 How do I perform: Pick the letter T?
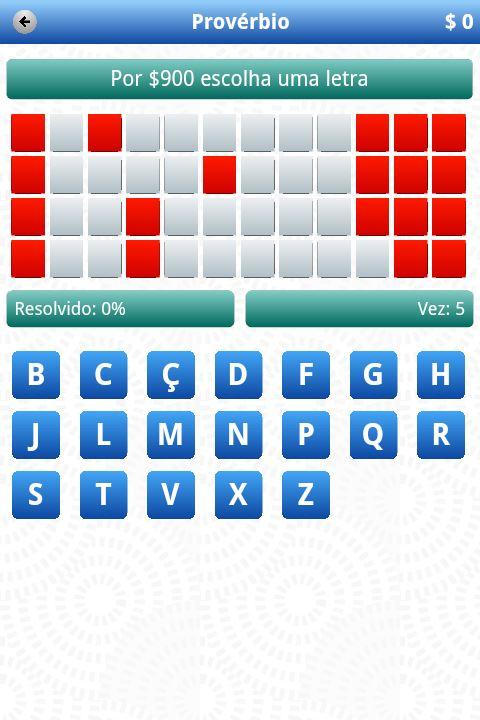[x=103, y=495]
